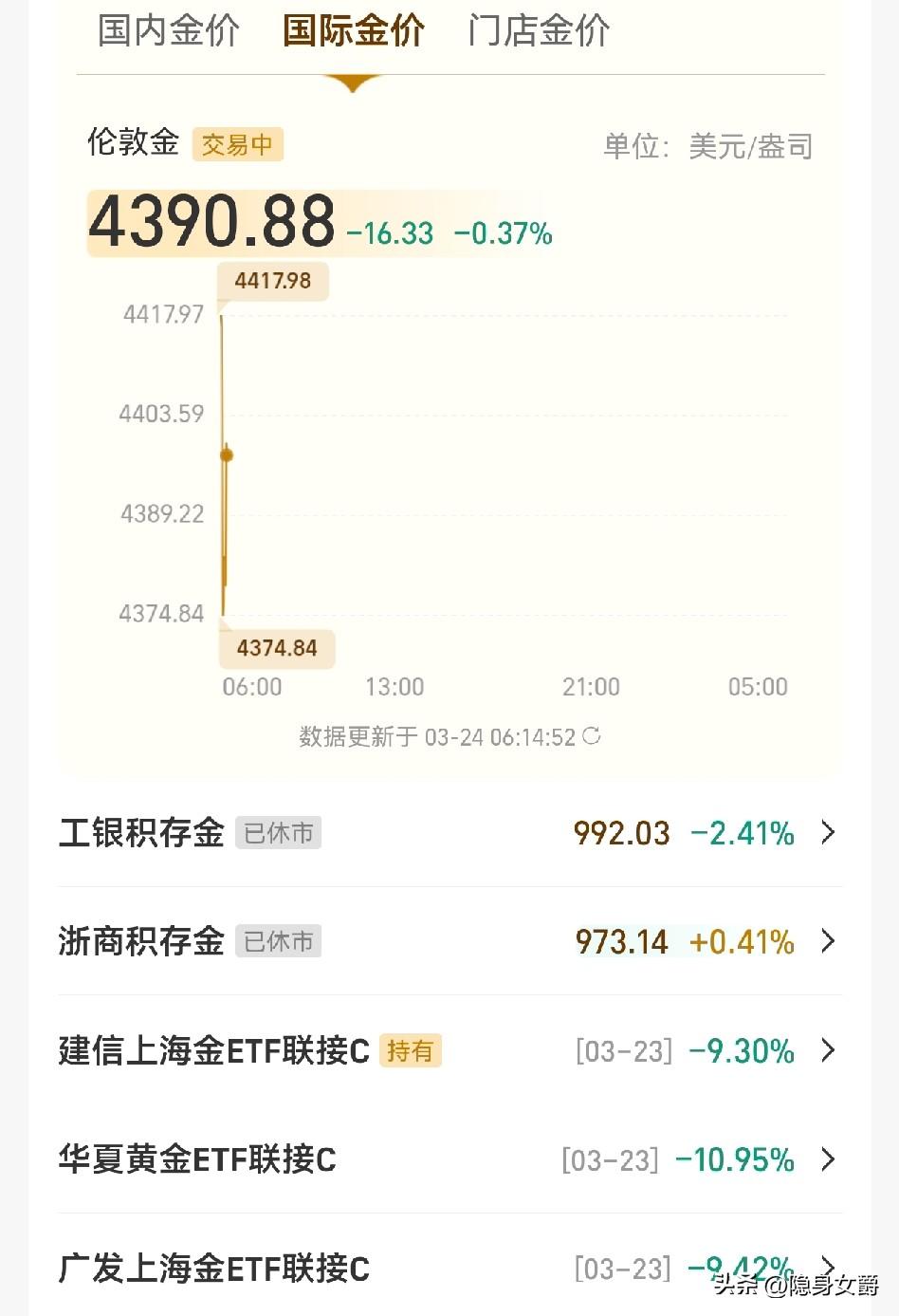Click the 伦敦金 title label
The image size is (899, 1316).
click(x=131, y=142)
